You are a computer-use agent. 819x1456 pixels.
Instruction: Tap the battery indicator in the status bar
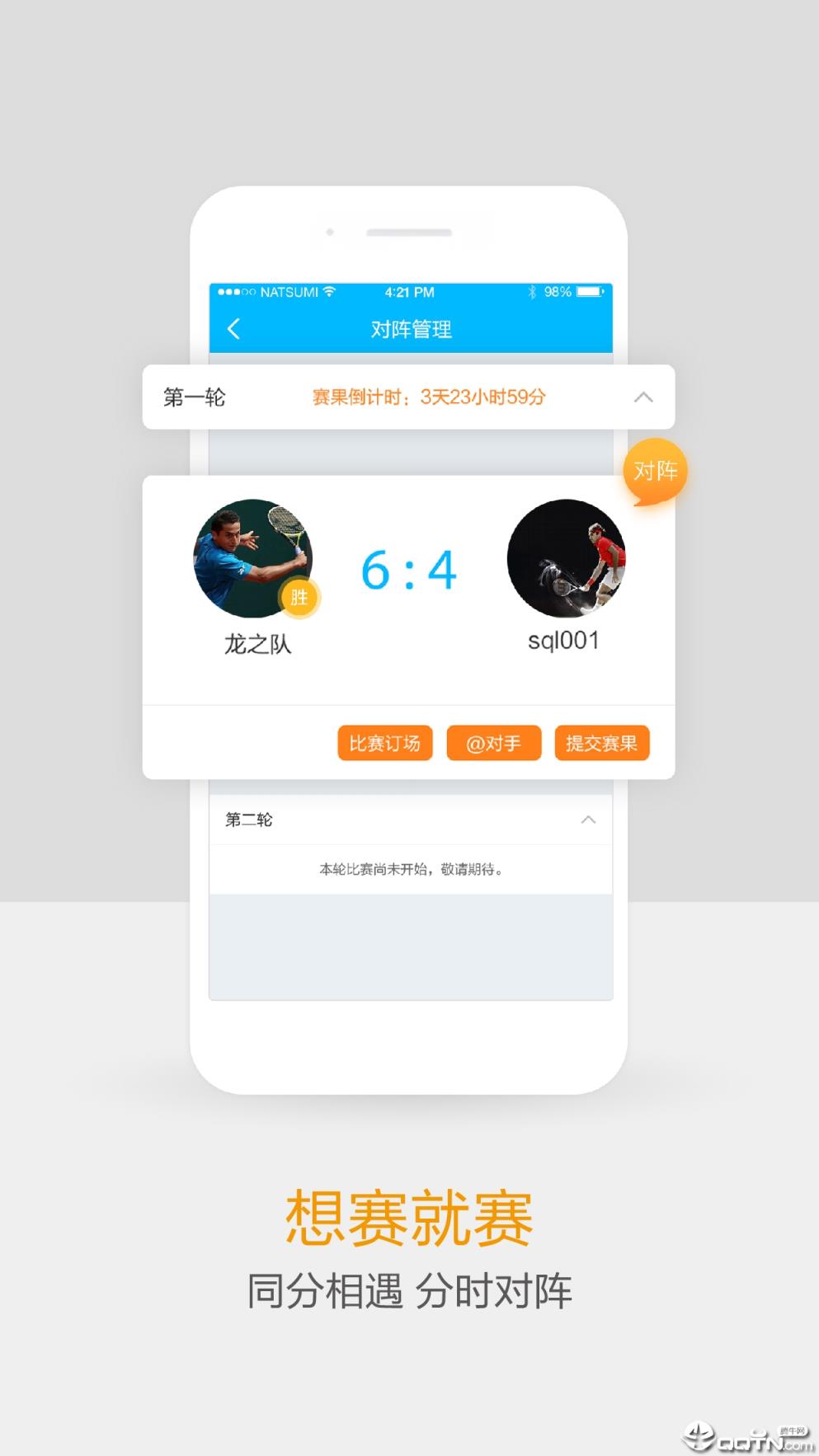[x=588, y=292]
